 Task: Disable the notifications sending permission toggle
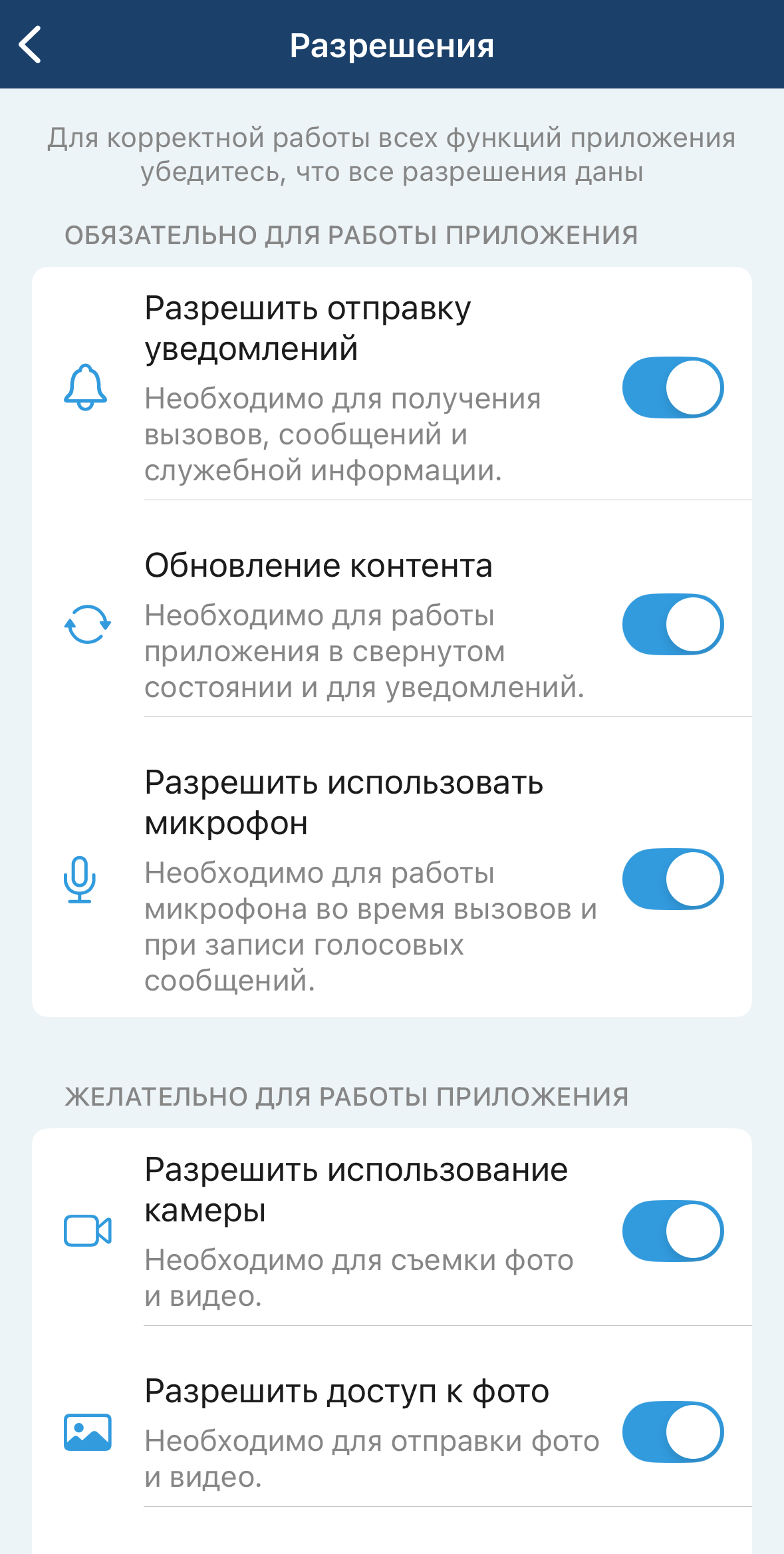(x=672, y=388)
